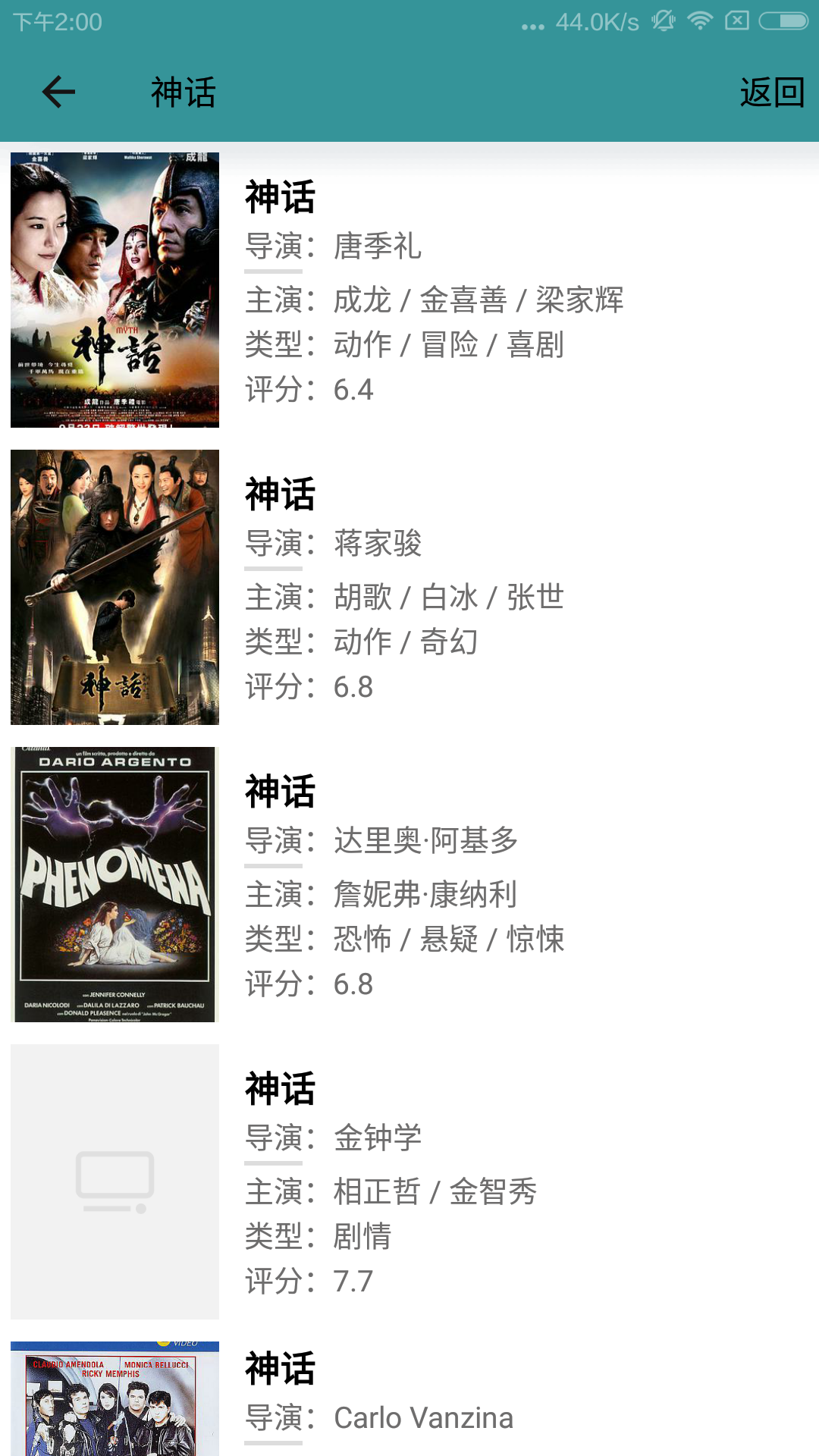Screen dimensions: 819x1456
Task: Tap the 返回 button in the toolbar
Action: tap(771, 93)
